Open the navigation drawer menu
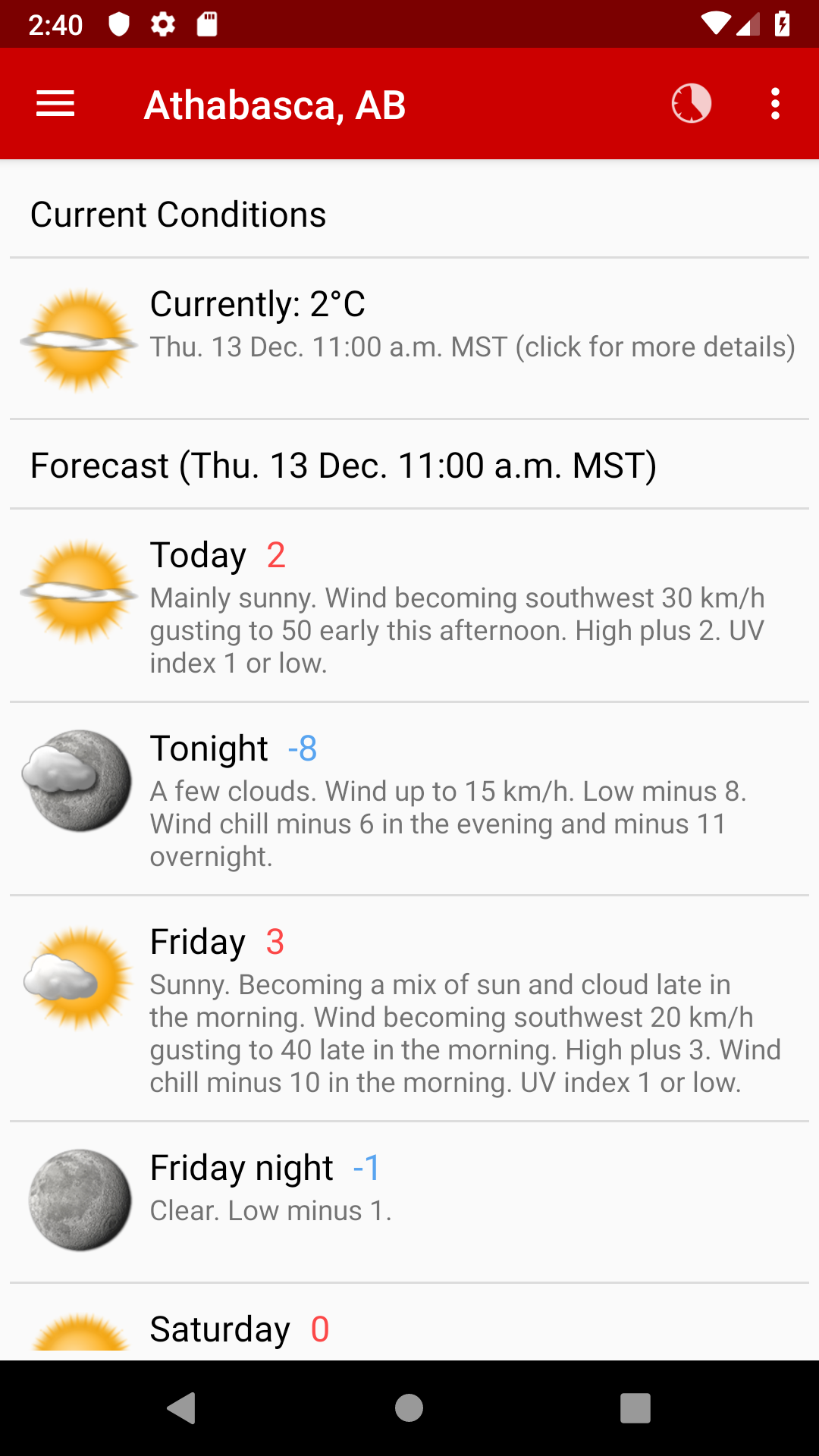 pyautogui.click(x=55, y=104)
